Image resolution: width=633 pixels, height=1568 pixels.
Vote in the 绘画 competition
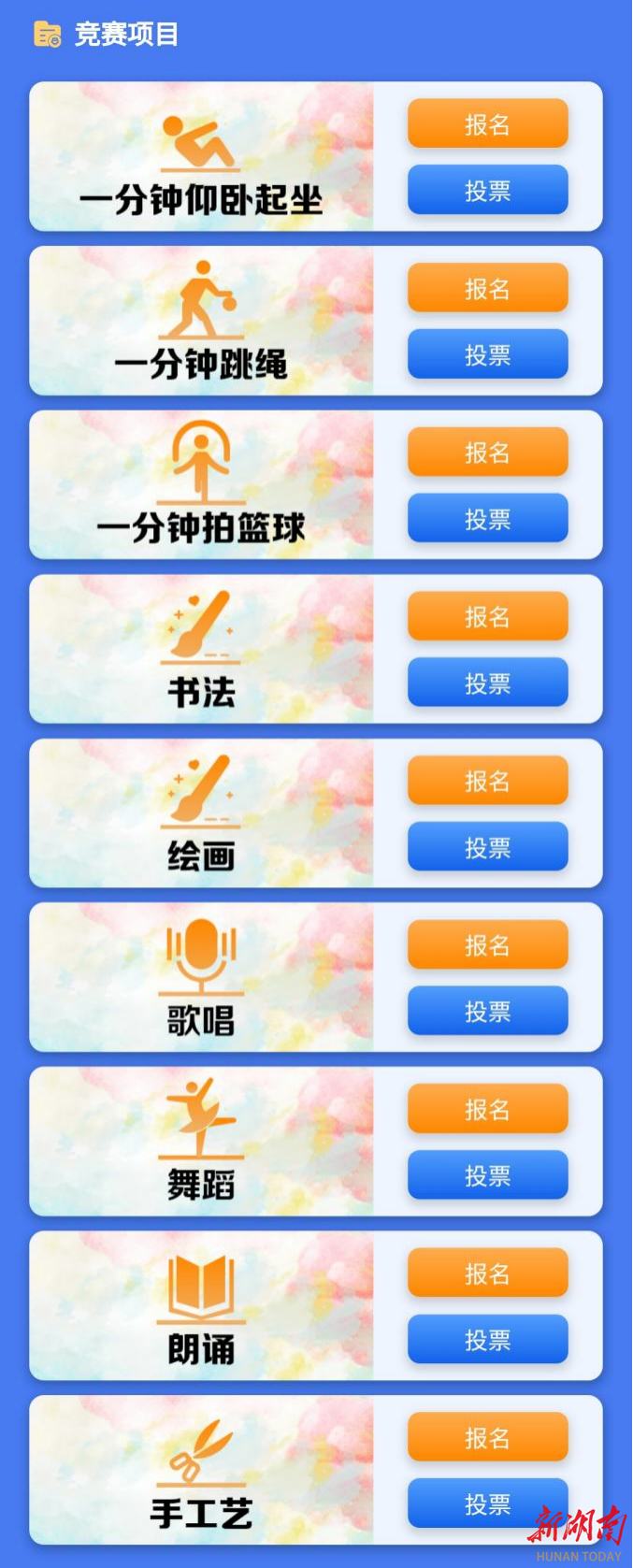click(487, 846)
